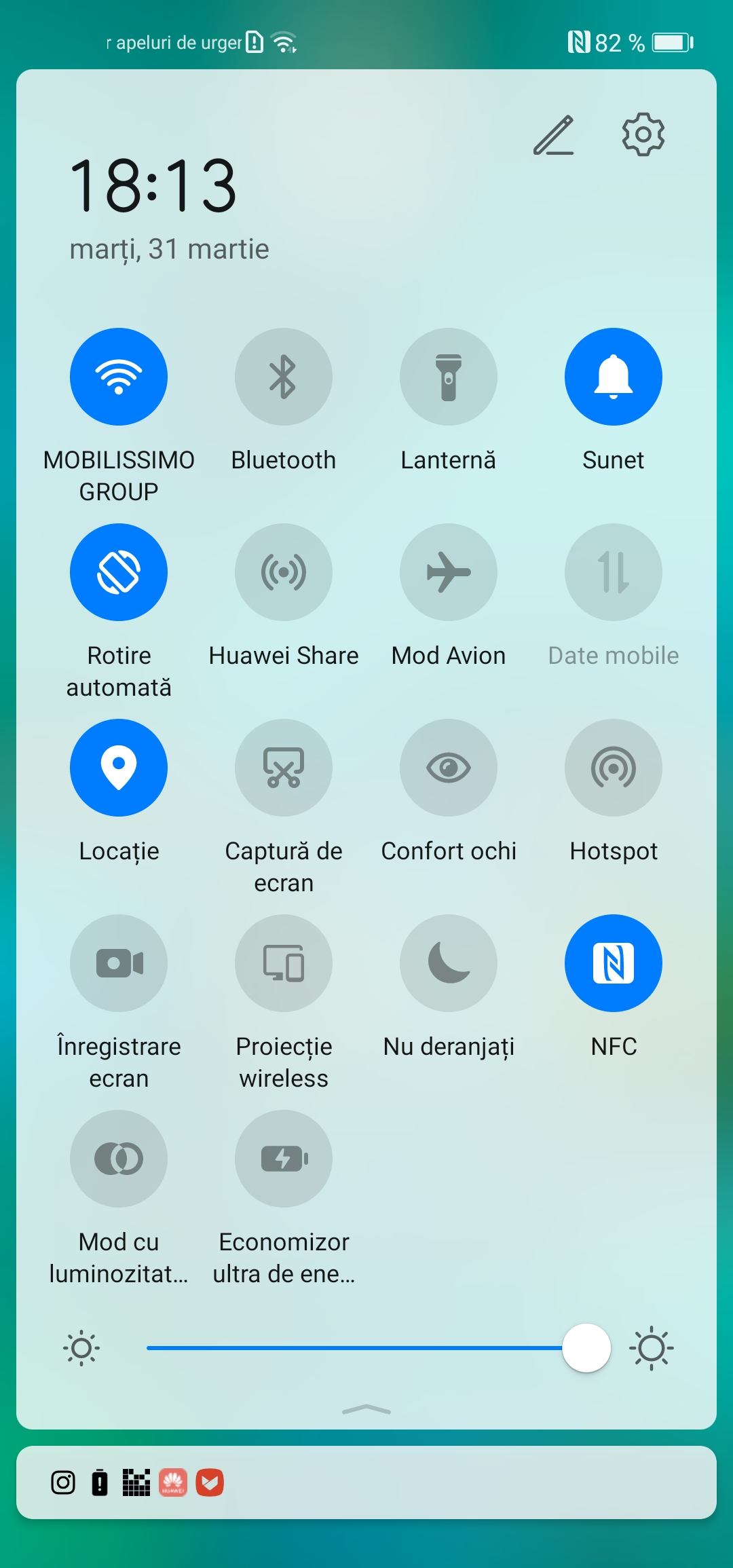This screenshot has width=733, height=1568.
Task: Enable the Mod cu luminozitate tile
Action: point(119,1159)
